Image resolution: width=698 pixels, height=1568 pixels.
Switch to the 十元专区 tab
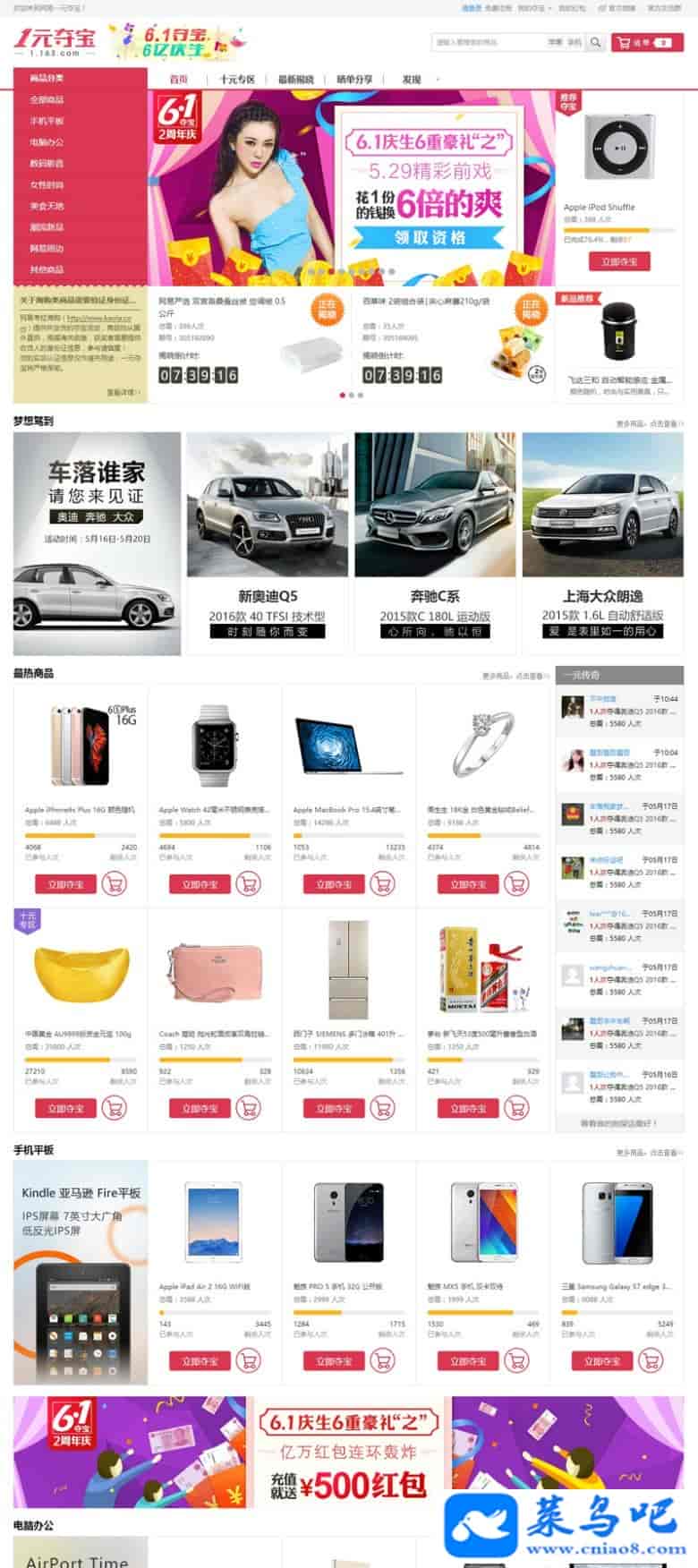(x=237, y=80)
